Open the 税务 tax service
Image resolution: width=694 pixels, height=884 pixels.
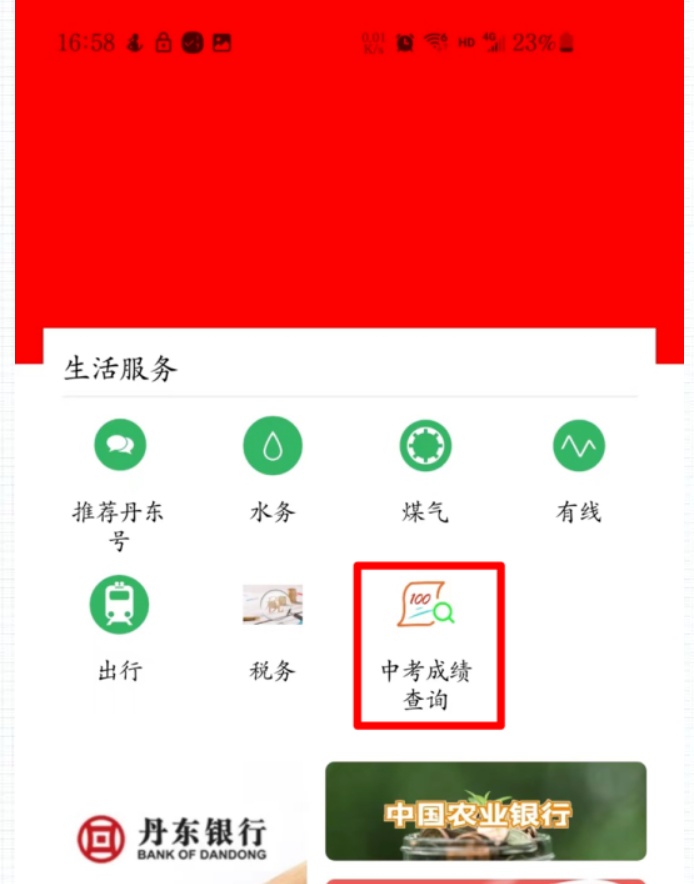(272, 606)
